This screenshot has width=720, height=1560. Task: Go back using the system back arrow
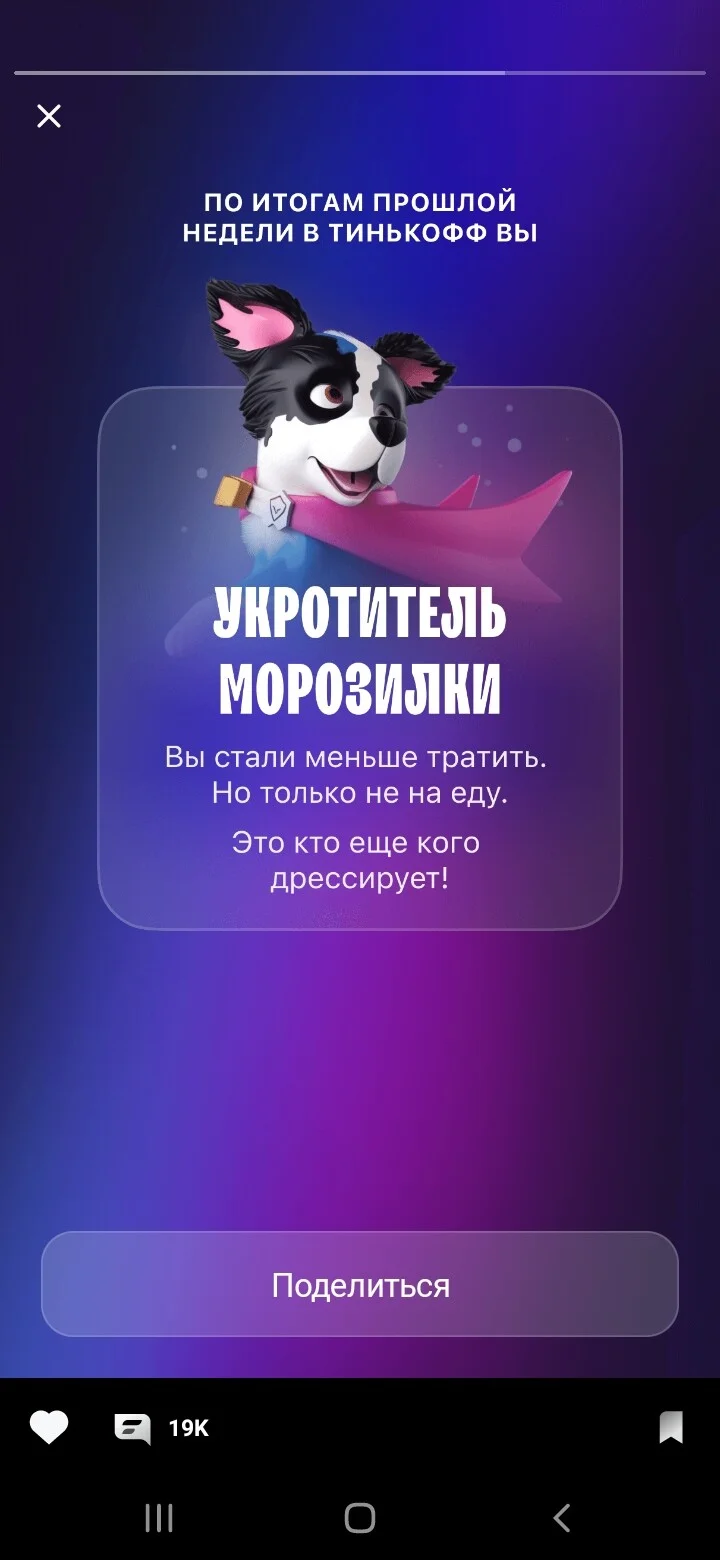pyautogui.click(x=562, y=1518)
